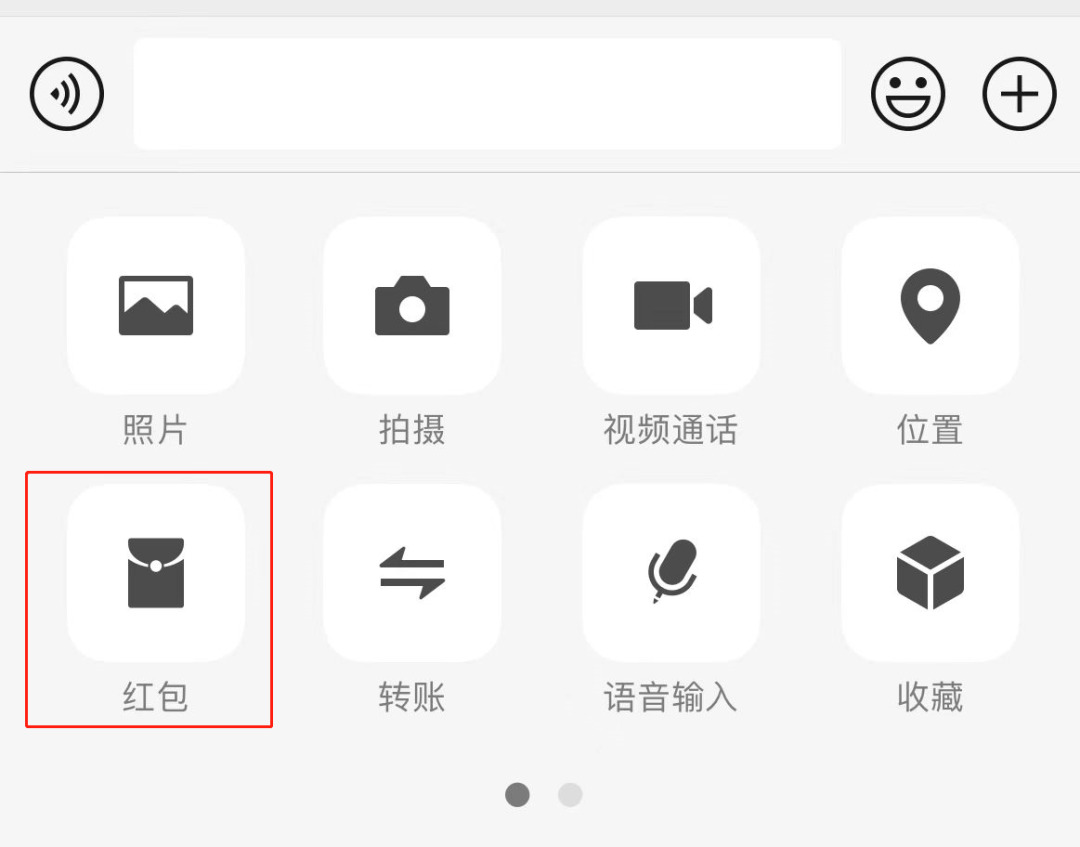Open 转账 to transfer money

coord(412,573)
